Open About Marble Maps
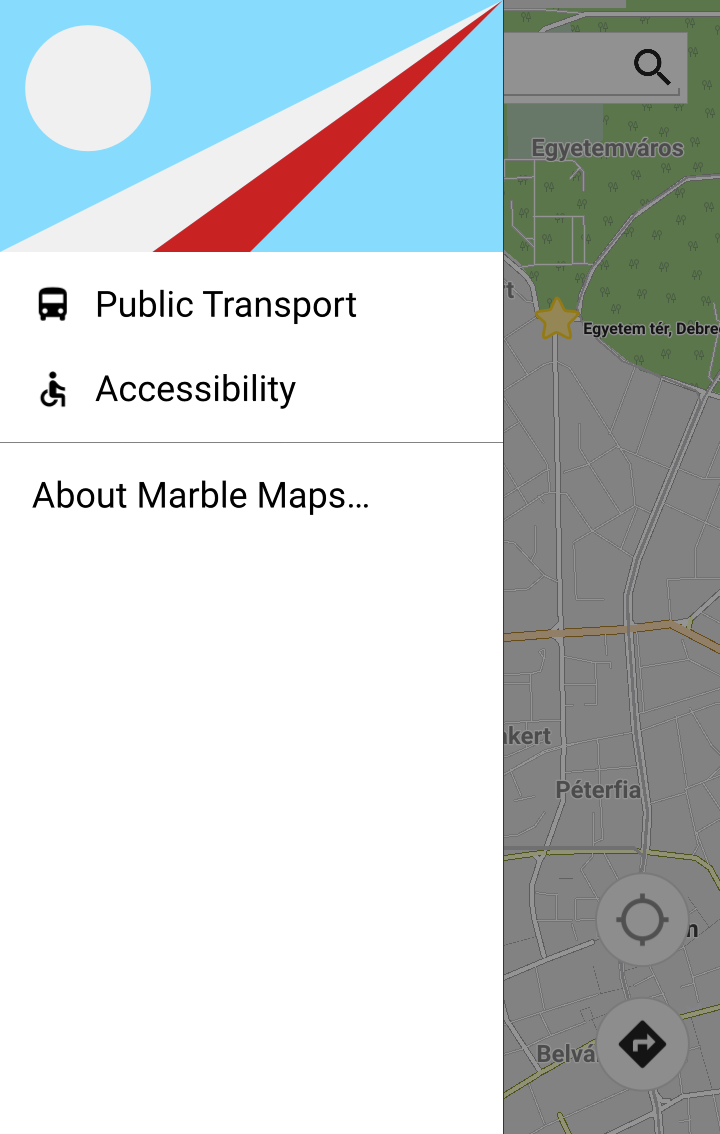The height and width of the screenshot is (1134, 720). coord(201,496)
